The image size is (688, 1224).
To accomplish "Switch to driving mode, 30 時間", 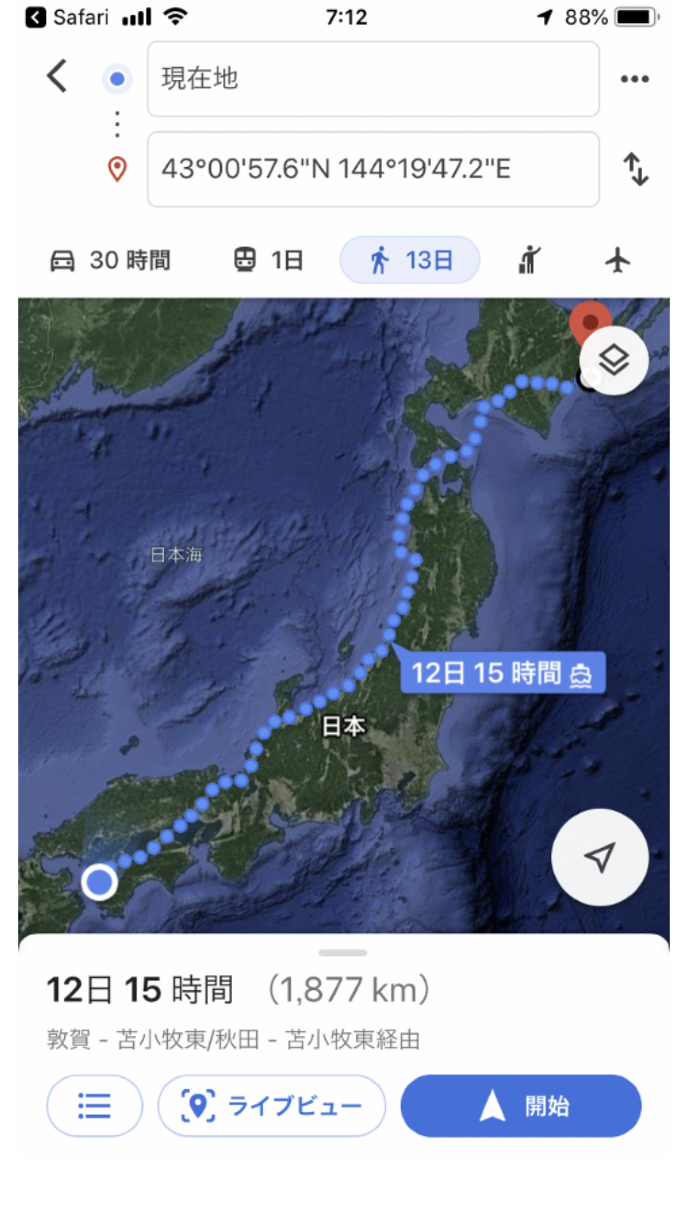I will 110,261.
